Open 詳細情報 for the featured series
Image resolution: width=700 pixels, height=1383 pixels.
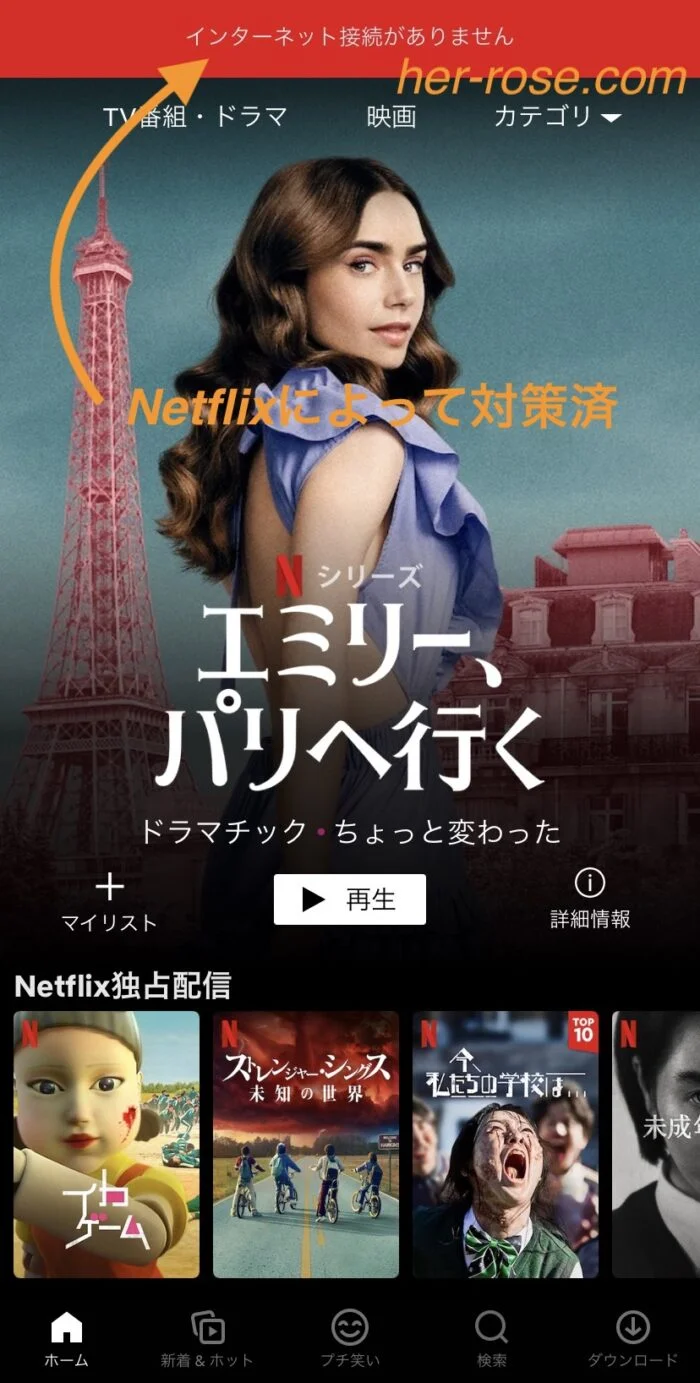click(590, 898)
